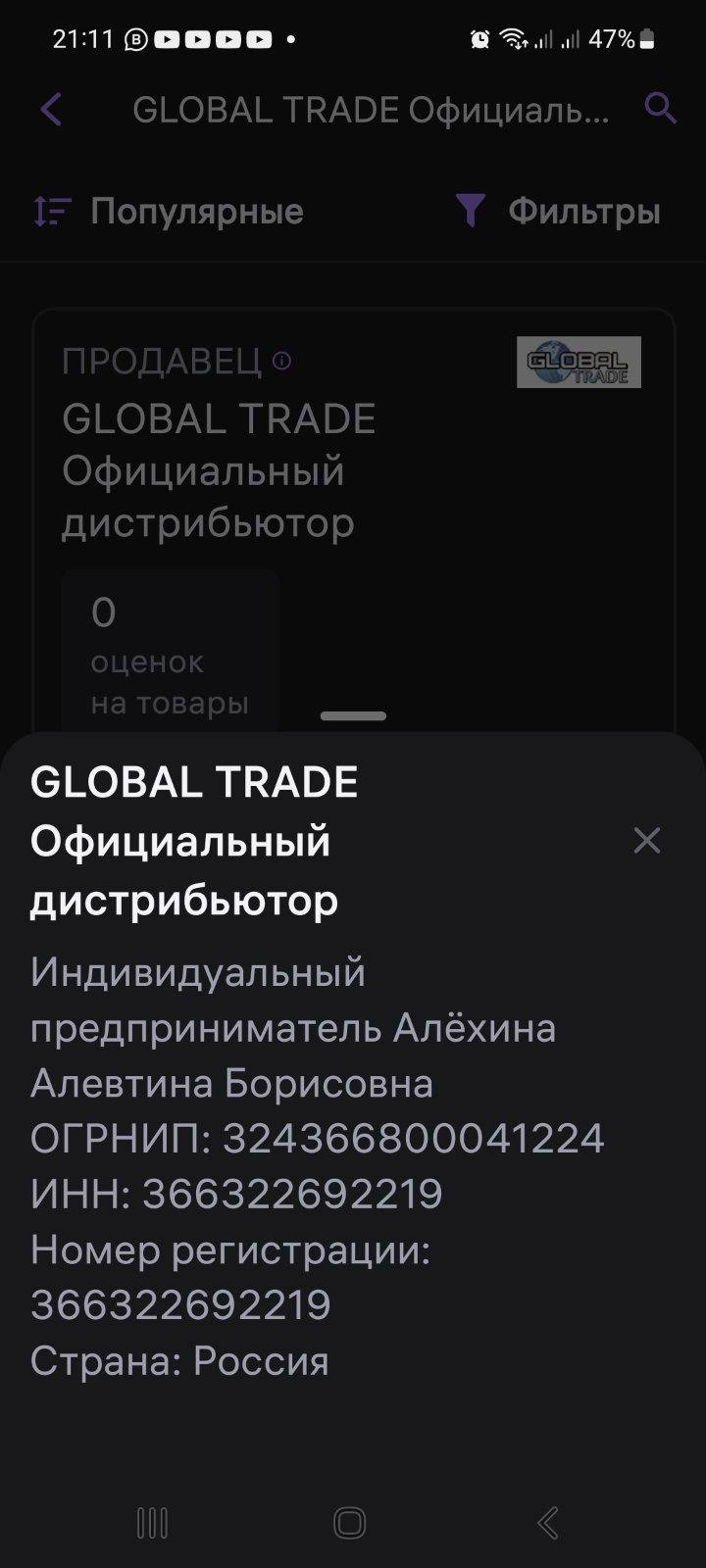Tap the bottom sheet drag handle
Viewport: 706px width, 1568px height.
(x=353, y=716)
